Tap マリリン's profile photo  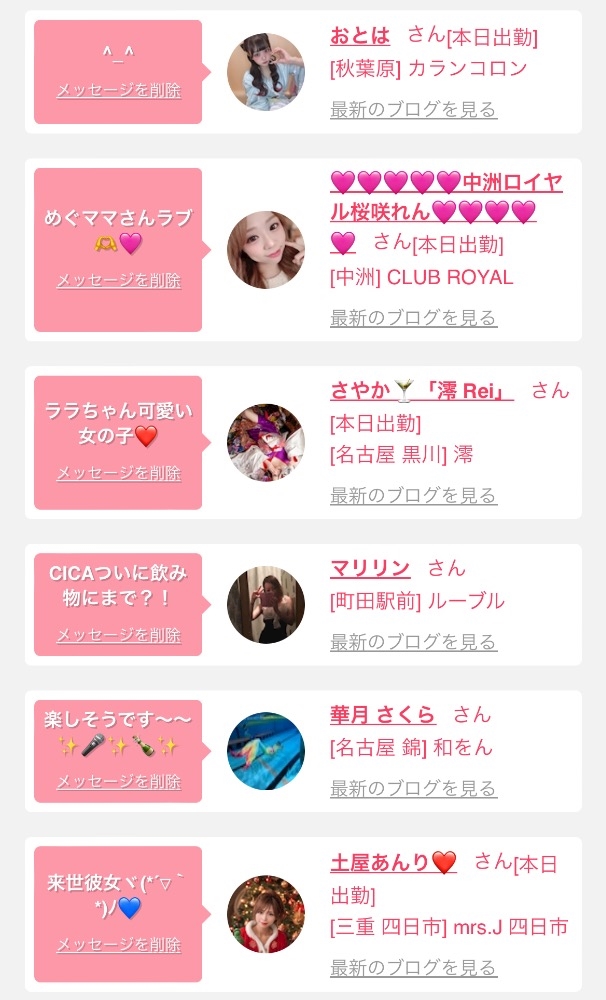click(x=266, y=605)
